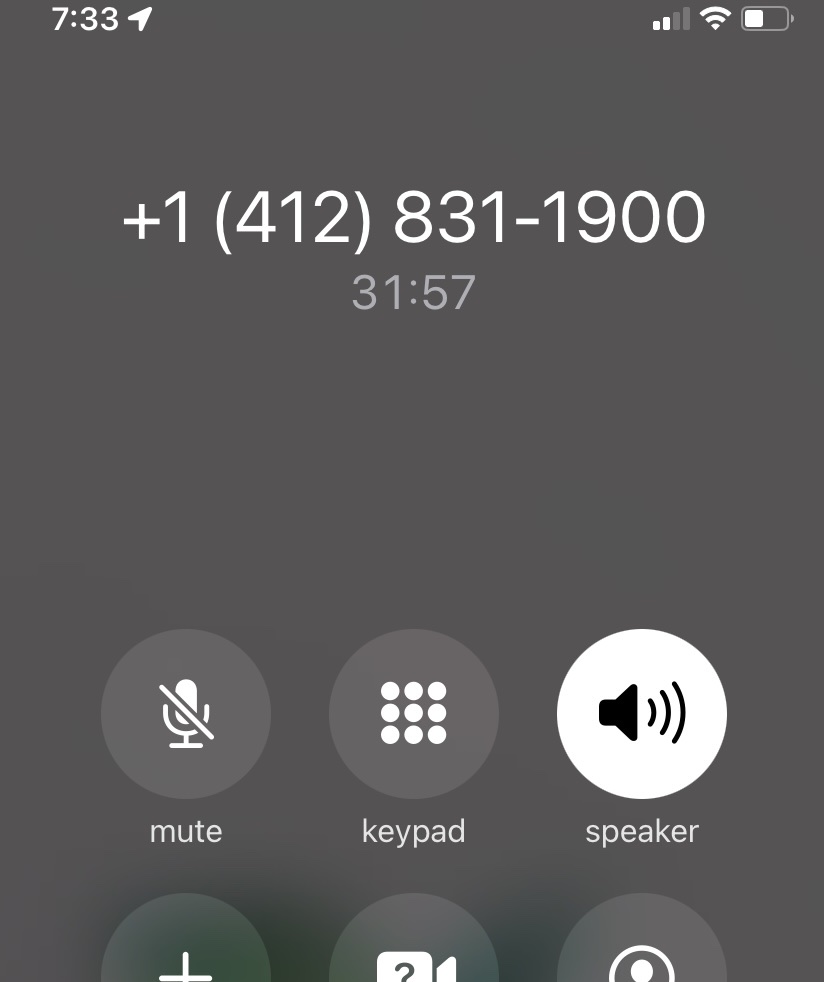
Task: Open the in-call keypad
Action: click(413, 714)
